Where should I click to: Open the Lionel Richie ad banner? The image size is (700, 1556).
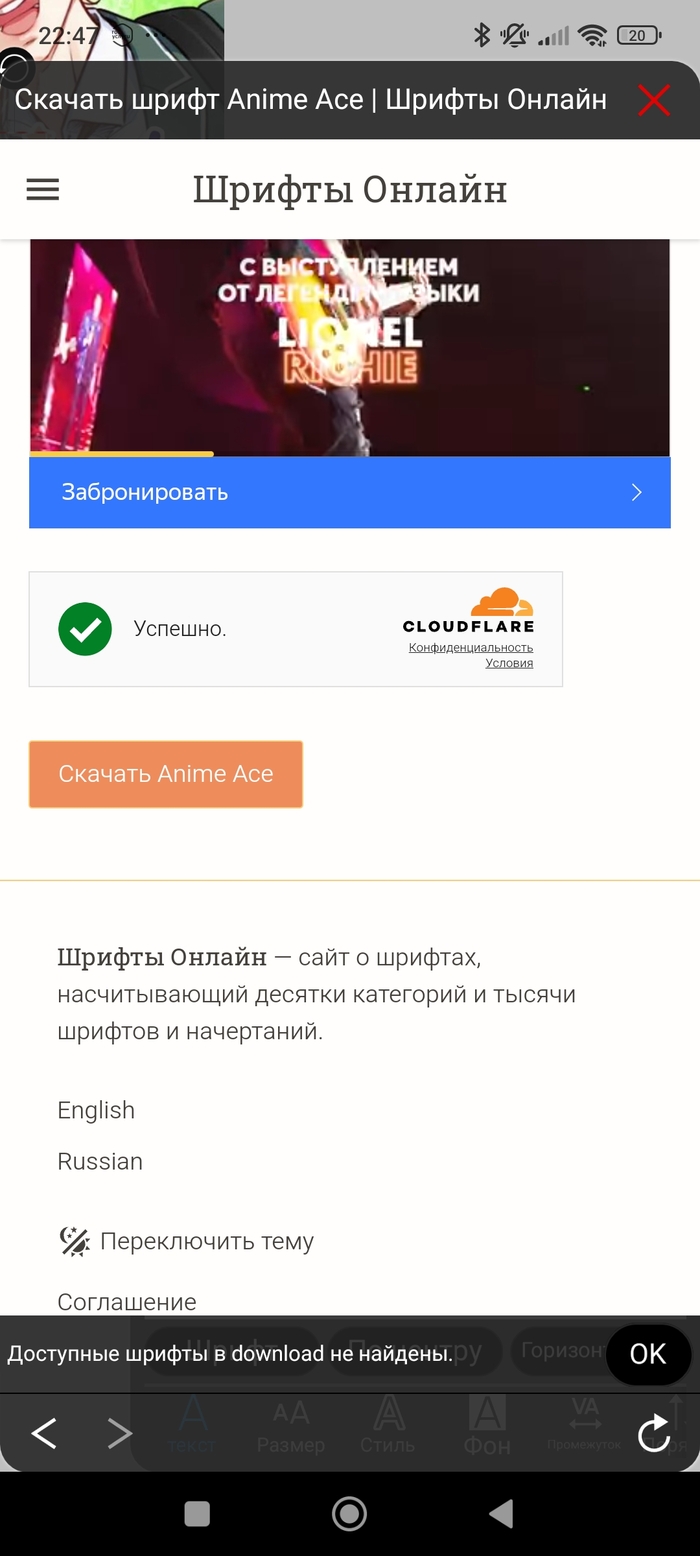tap(349, 347)
